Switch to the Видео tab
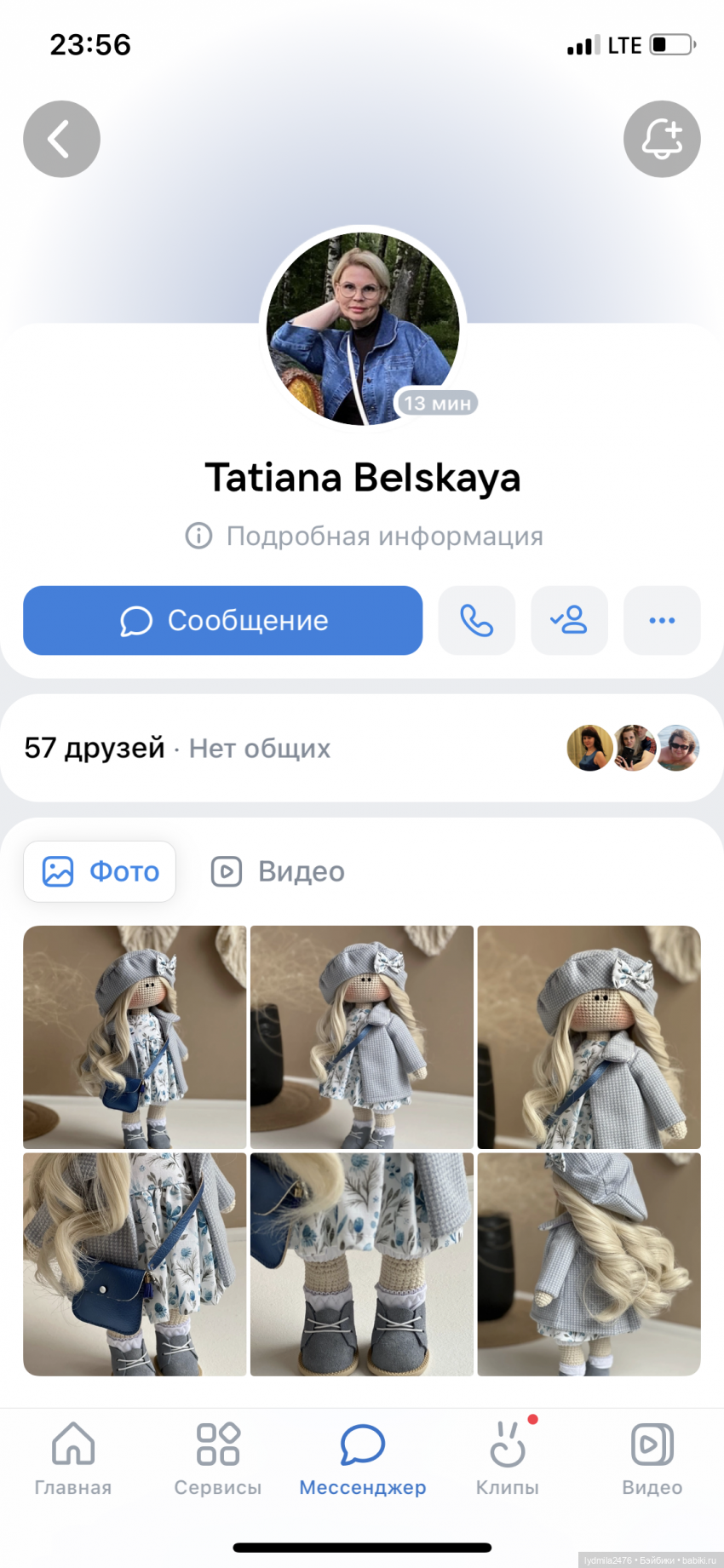 click(276, 871)
